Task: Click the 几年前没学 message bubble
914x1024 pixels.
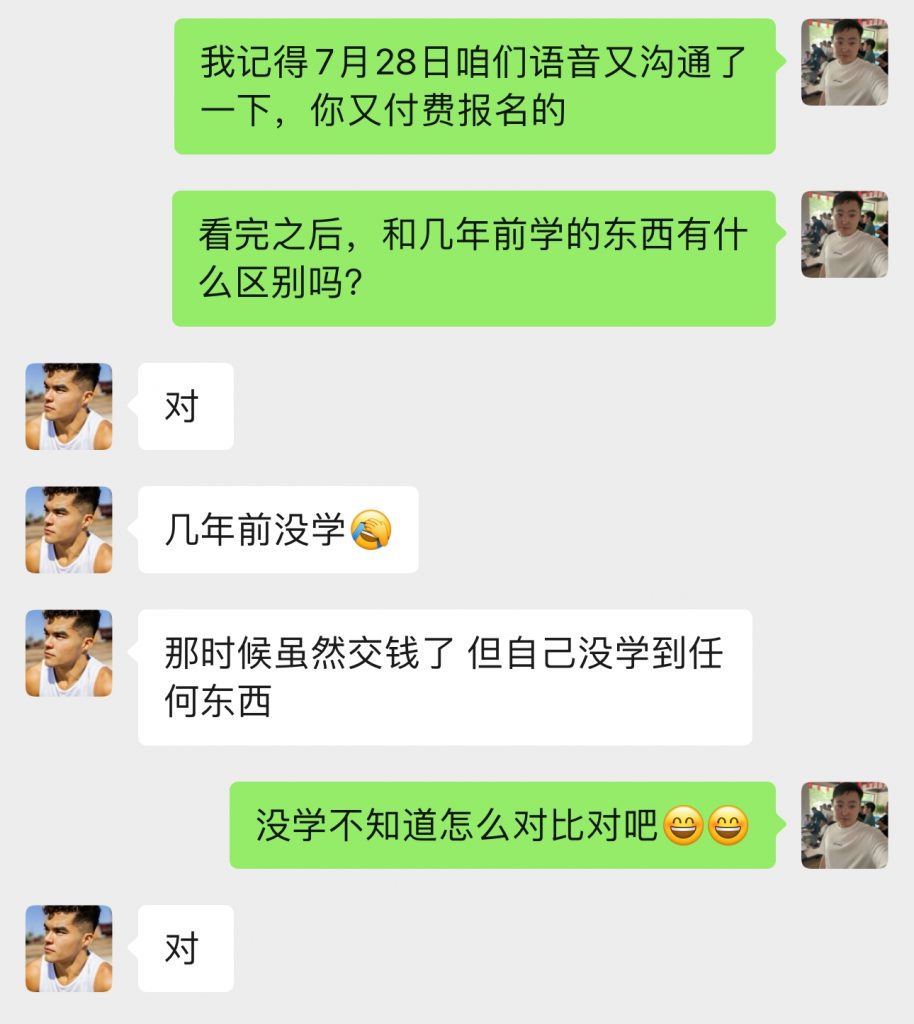Action: (280, 528)
